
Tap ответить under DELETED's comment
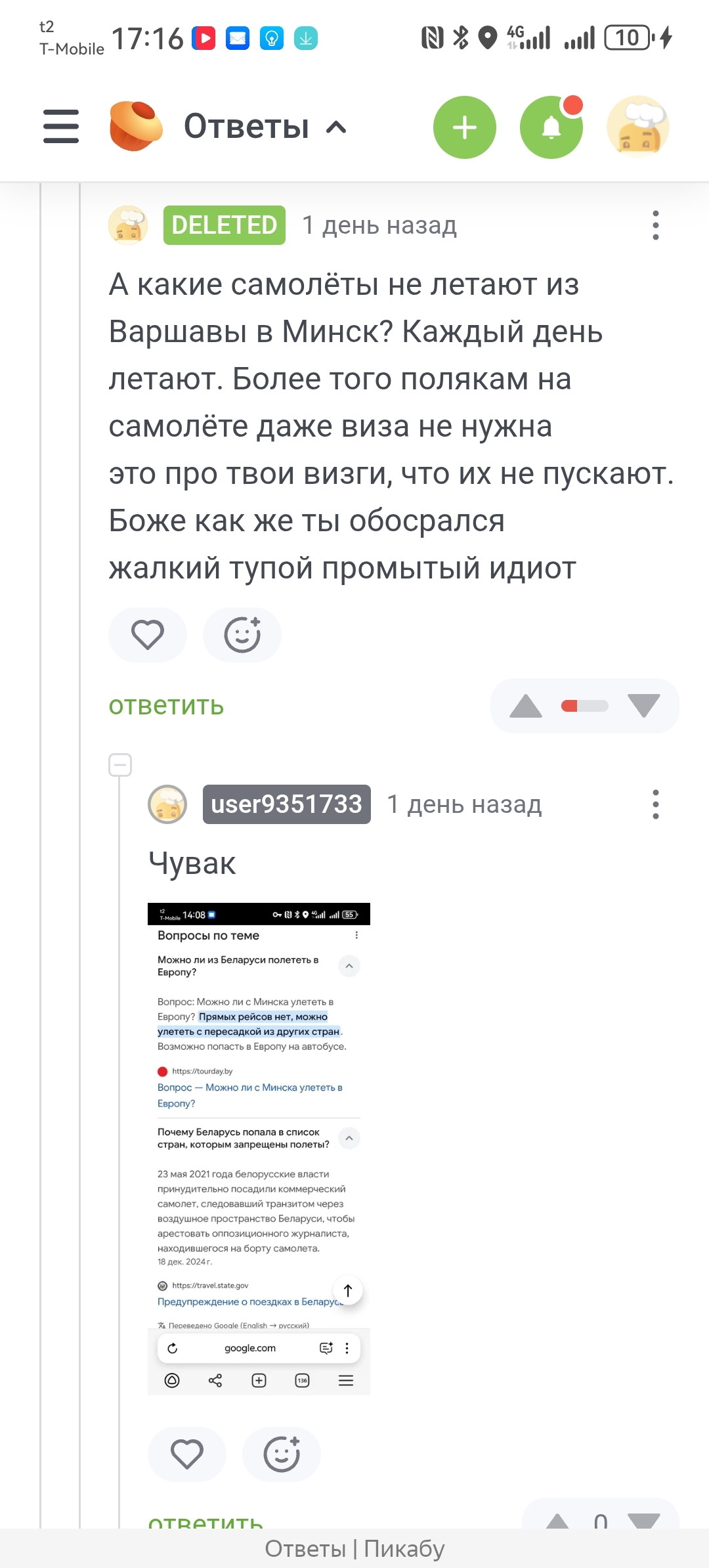166,706
